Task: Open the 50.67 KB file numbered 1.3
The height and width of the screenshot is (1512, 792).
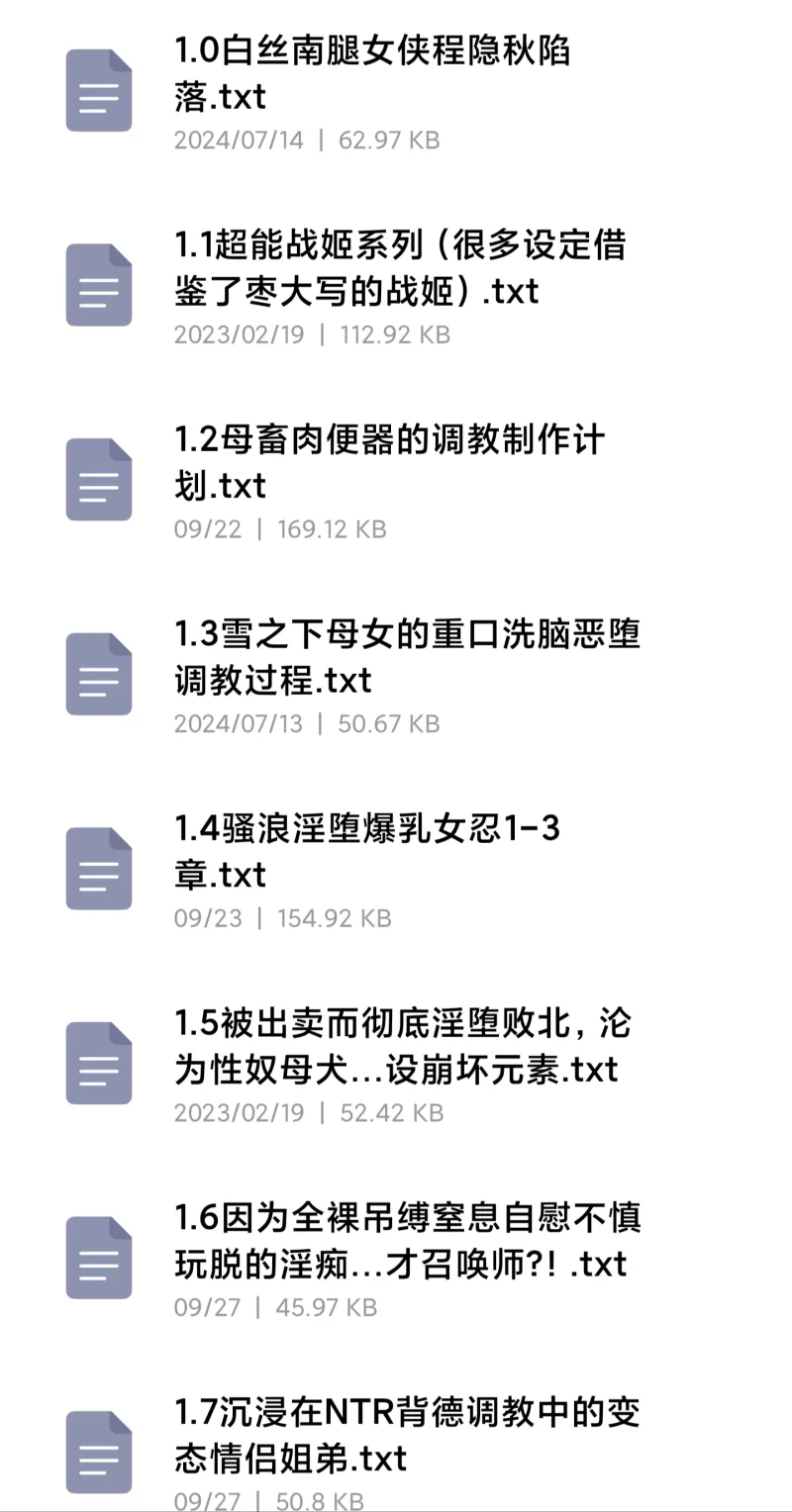Action: [x=406, y=657]
